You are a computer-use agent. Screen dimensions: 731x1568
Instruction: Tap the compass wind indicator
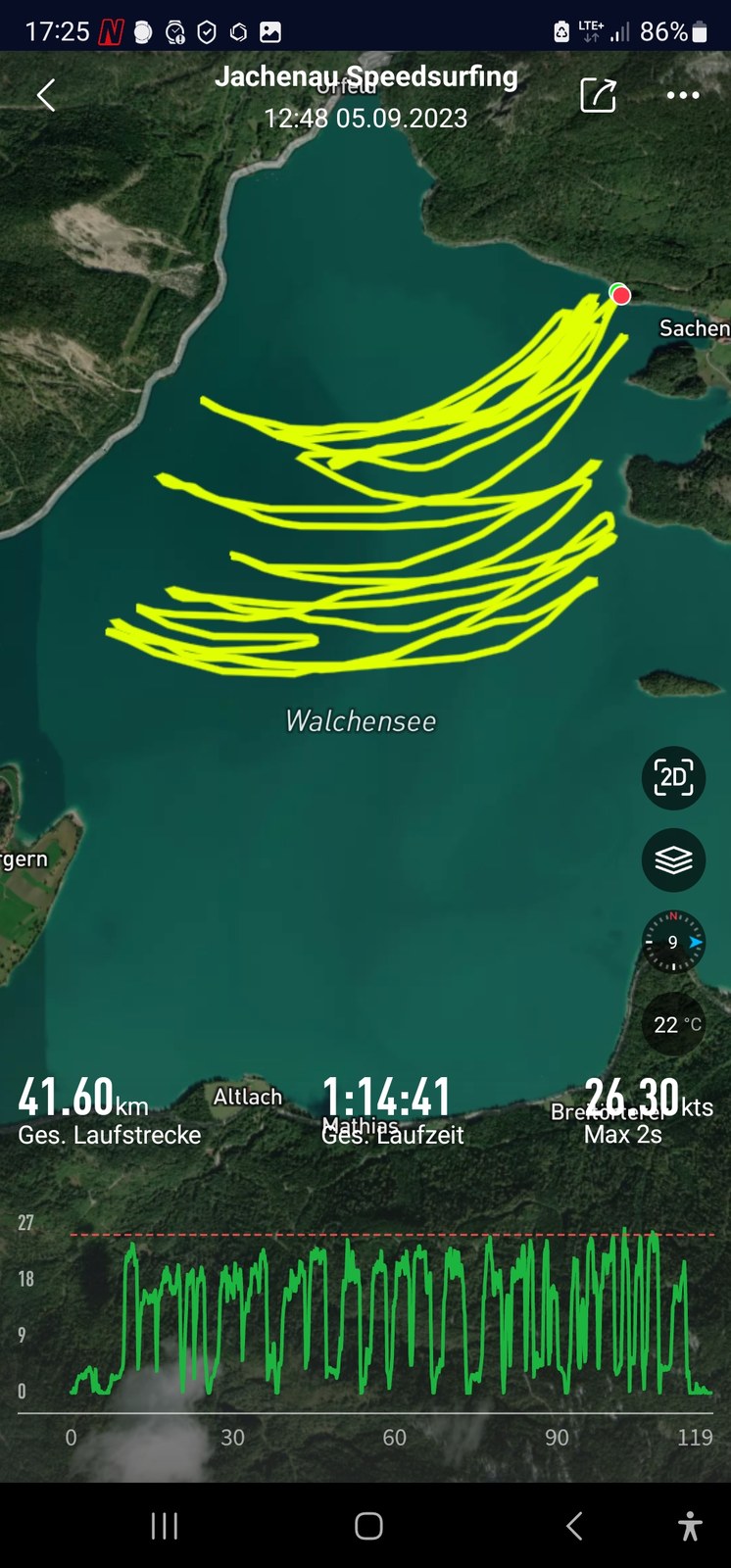[x=673, y=942]
